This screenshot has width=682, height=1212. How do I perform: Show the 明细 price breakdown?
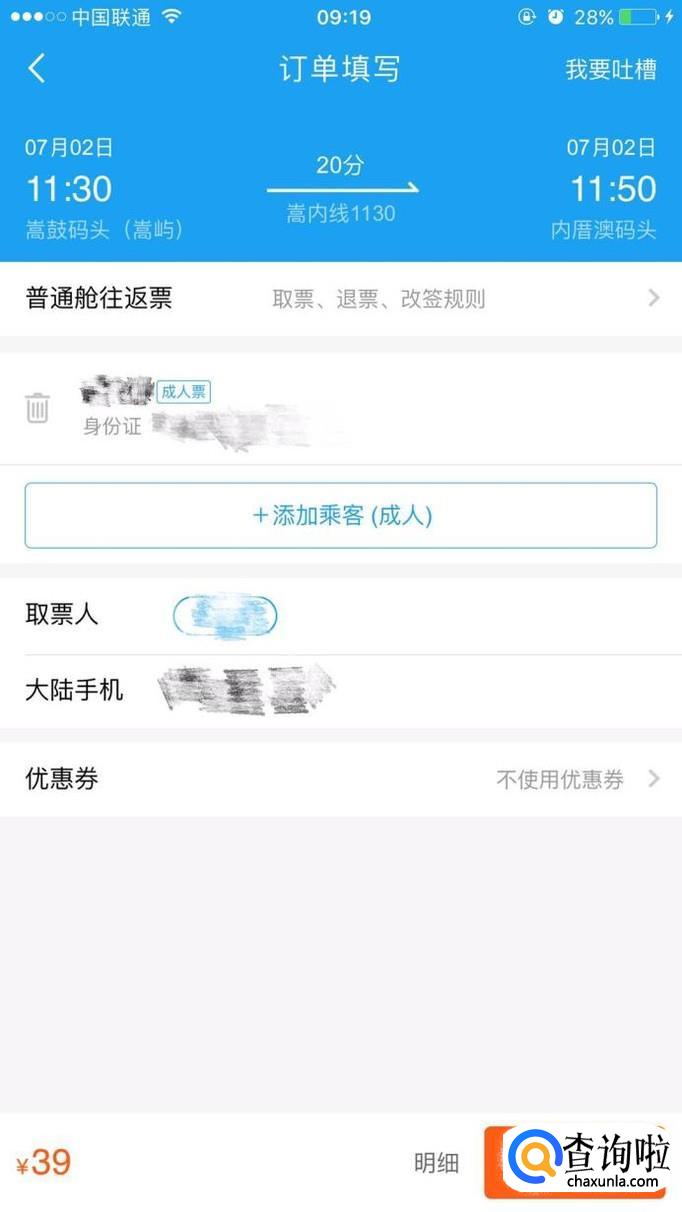click(436, 1163)
